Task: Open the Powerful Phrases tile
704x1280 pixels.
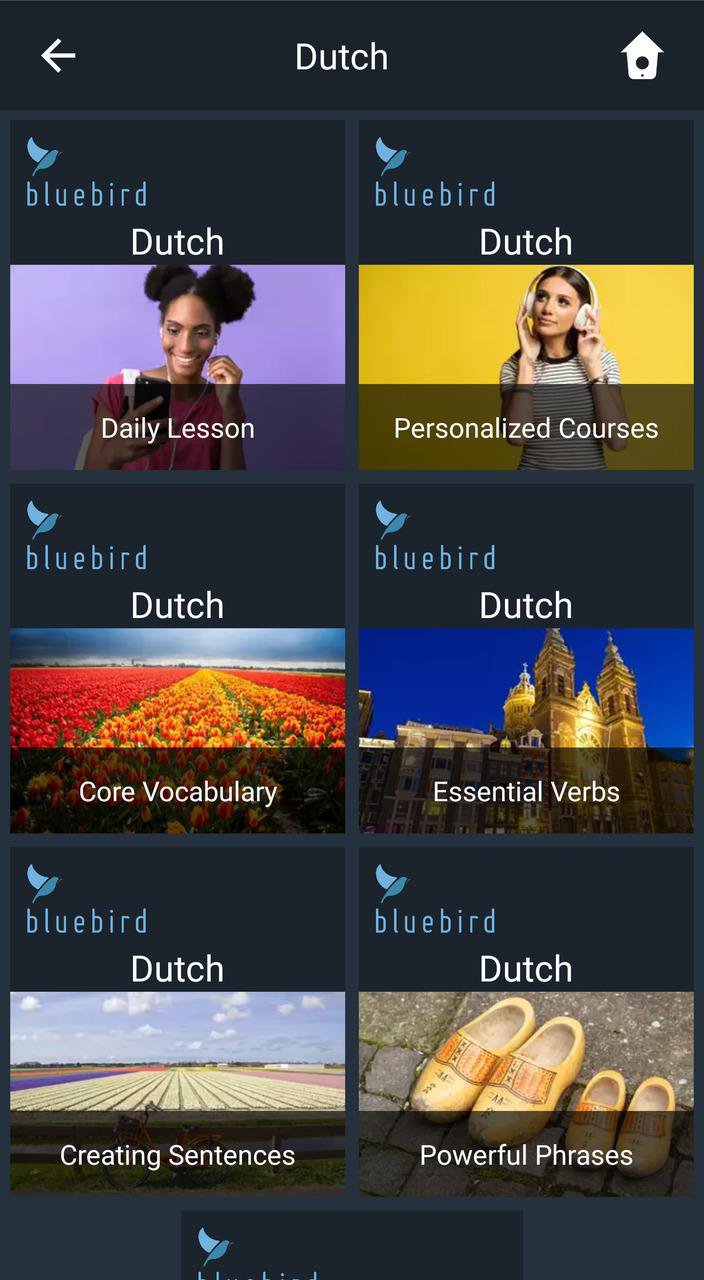Action: click(526, 1093)
